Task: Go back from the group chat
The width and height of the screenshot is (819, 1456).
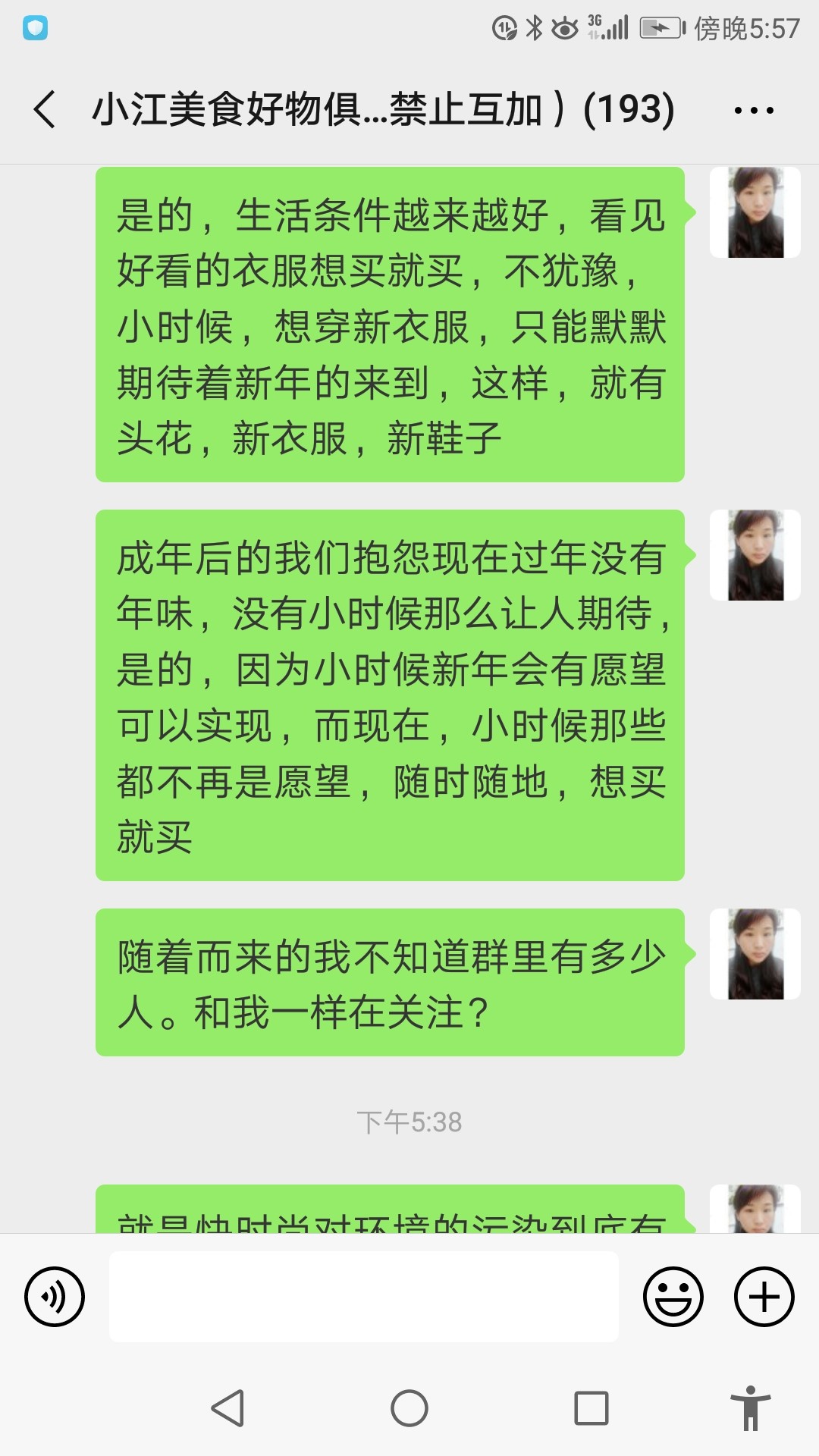Action: [x=45, y=109]
